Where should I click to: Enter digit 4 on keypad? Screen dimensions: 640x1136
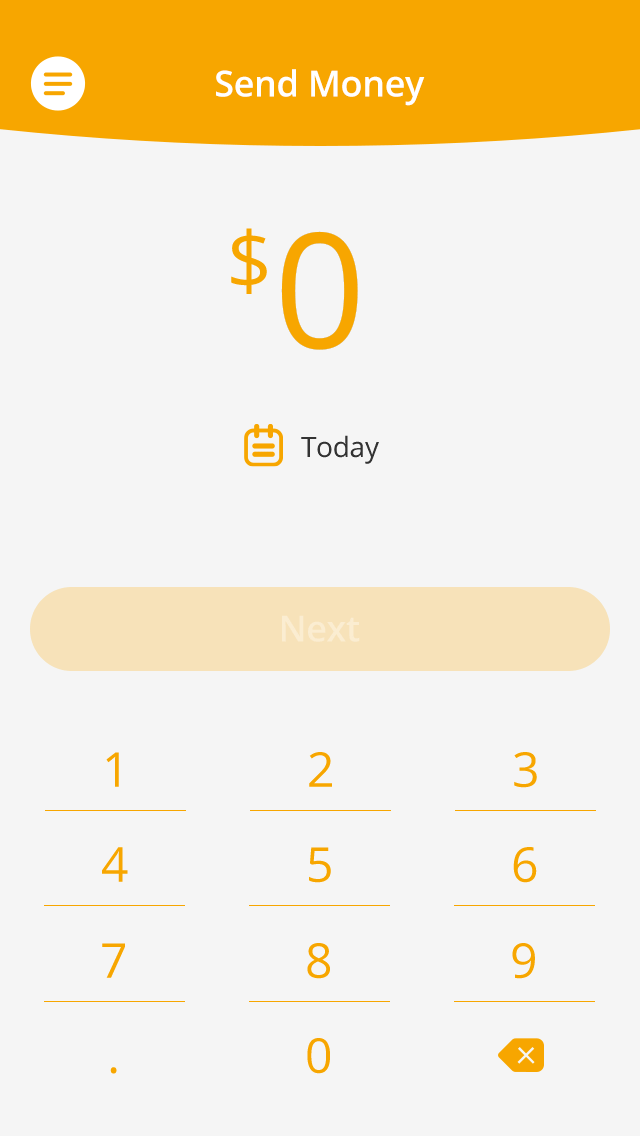click(115, 865)
